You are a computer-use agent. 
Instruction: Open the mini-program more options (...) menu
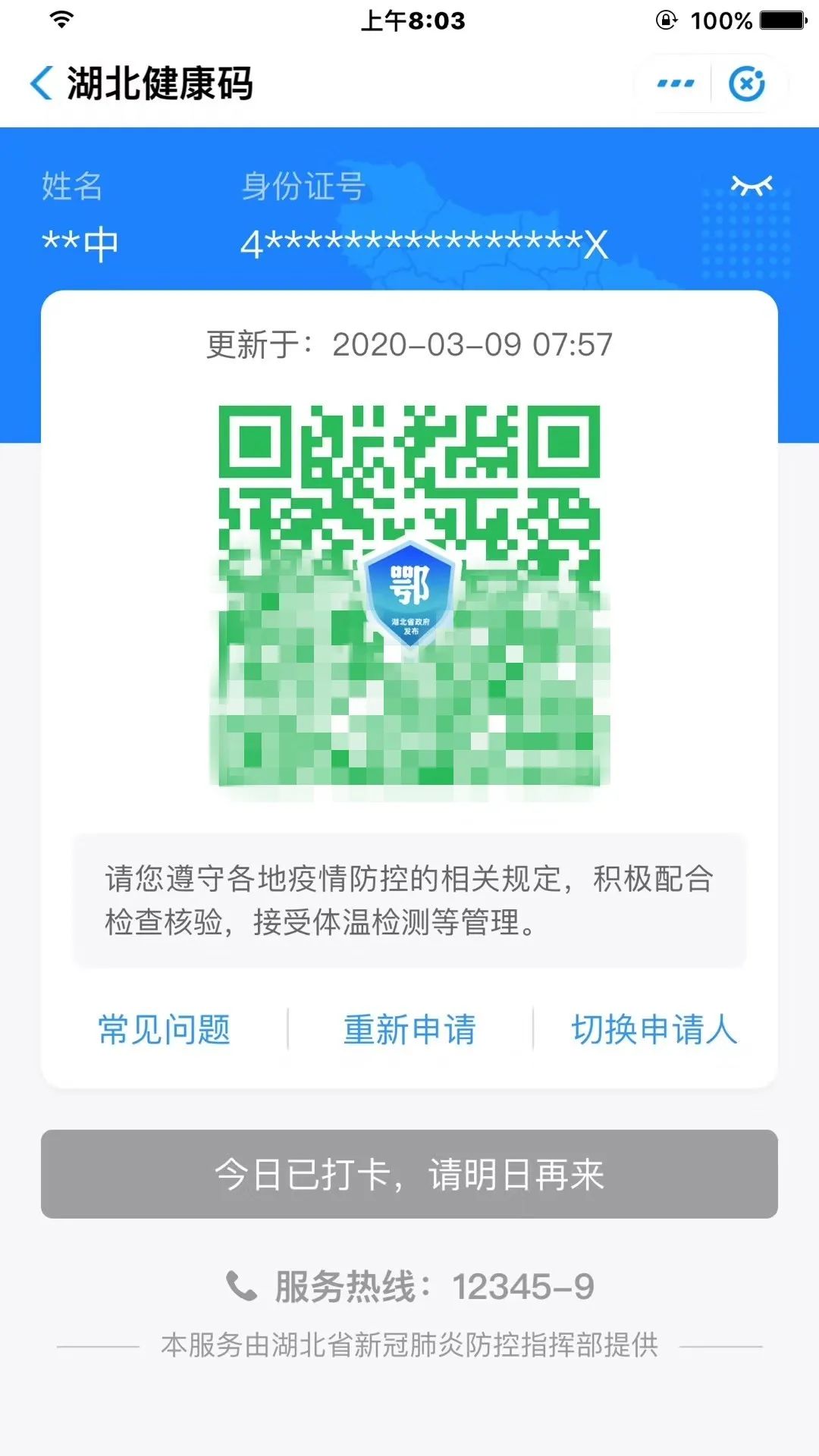click(x=673, y=83)
